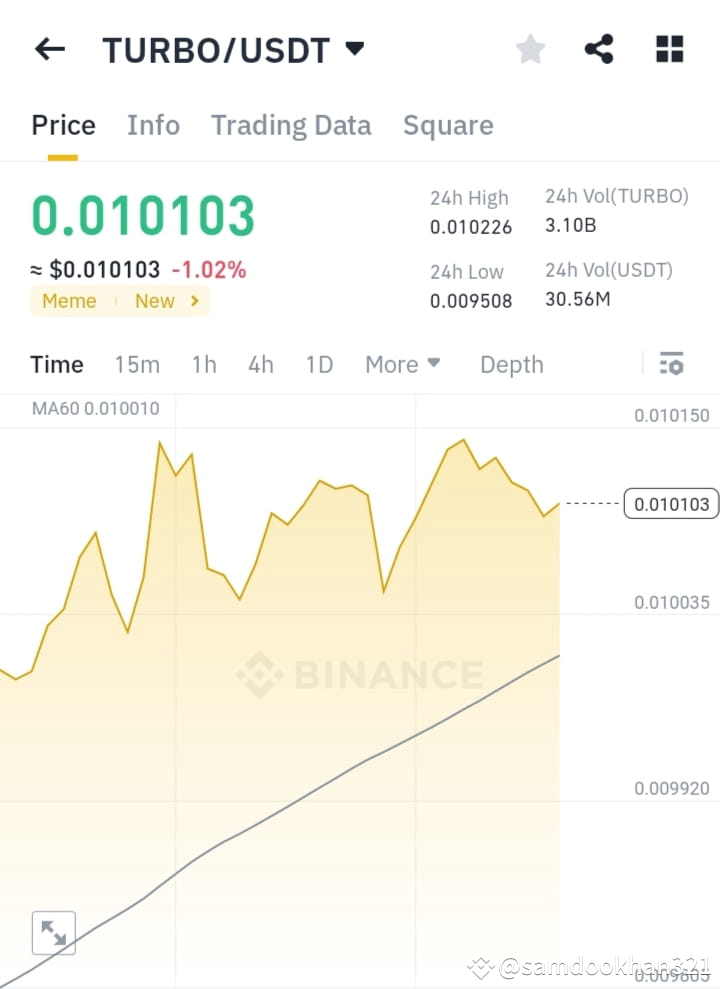
Task: Tap the Meme category label
Action: [68, 301]
